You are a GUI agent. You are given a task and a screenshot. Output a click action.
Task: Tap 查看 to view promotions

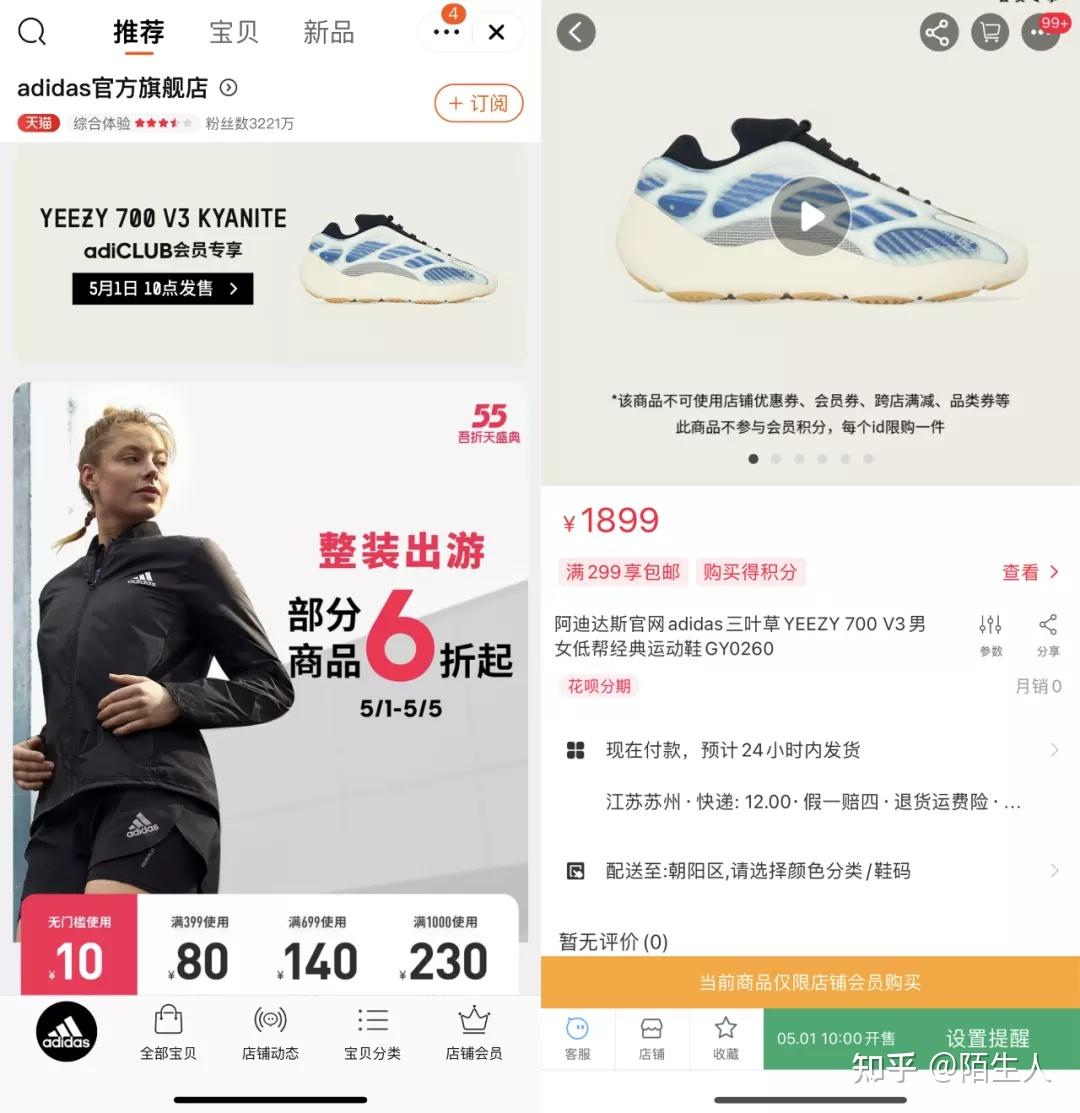1030,572
